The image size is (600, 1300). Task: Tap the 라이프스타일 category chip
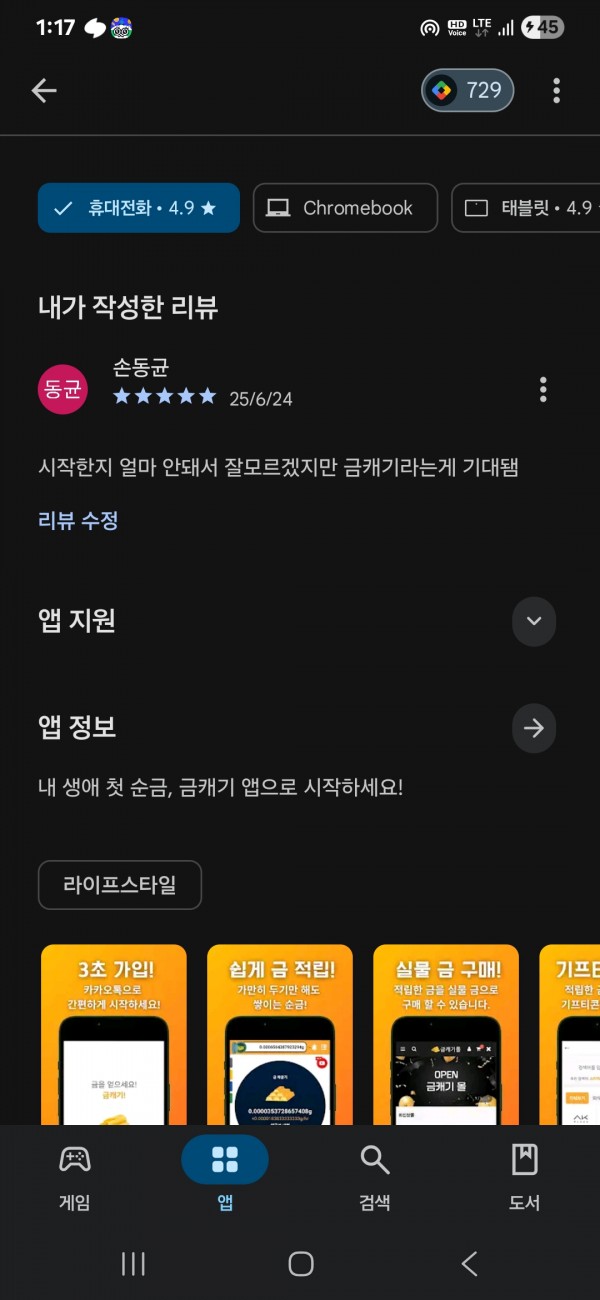tap(120, 885)
